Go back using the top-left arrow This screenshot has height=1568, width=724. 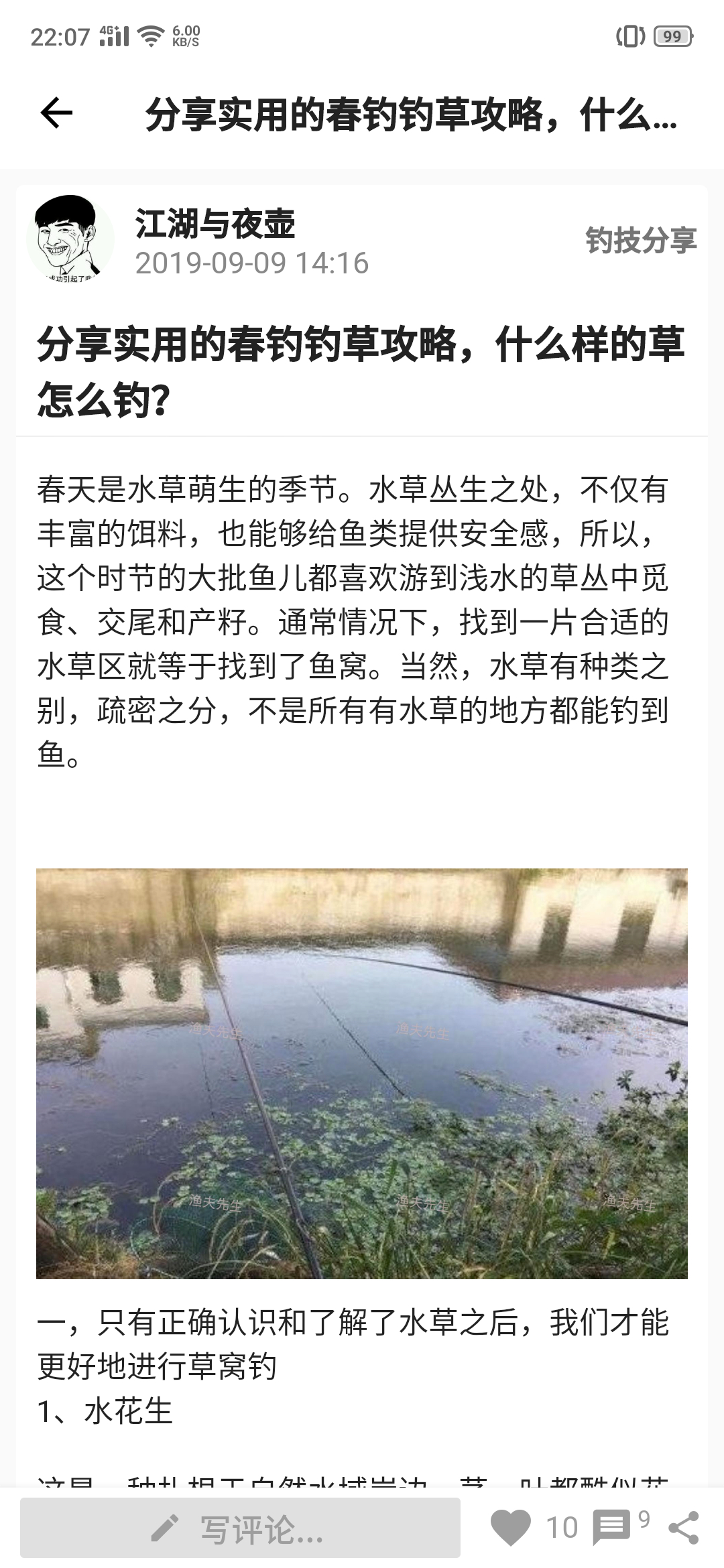[56, 113]
